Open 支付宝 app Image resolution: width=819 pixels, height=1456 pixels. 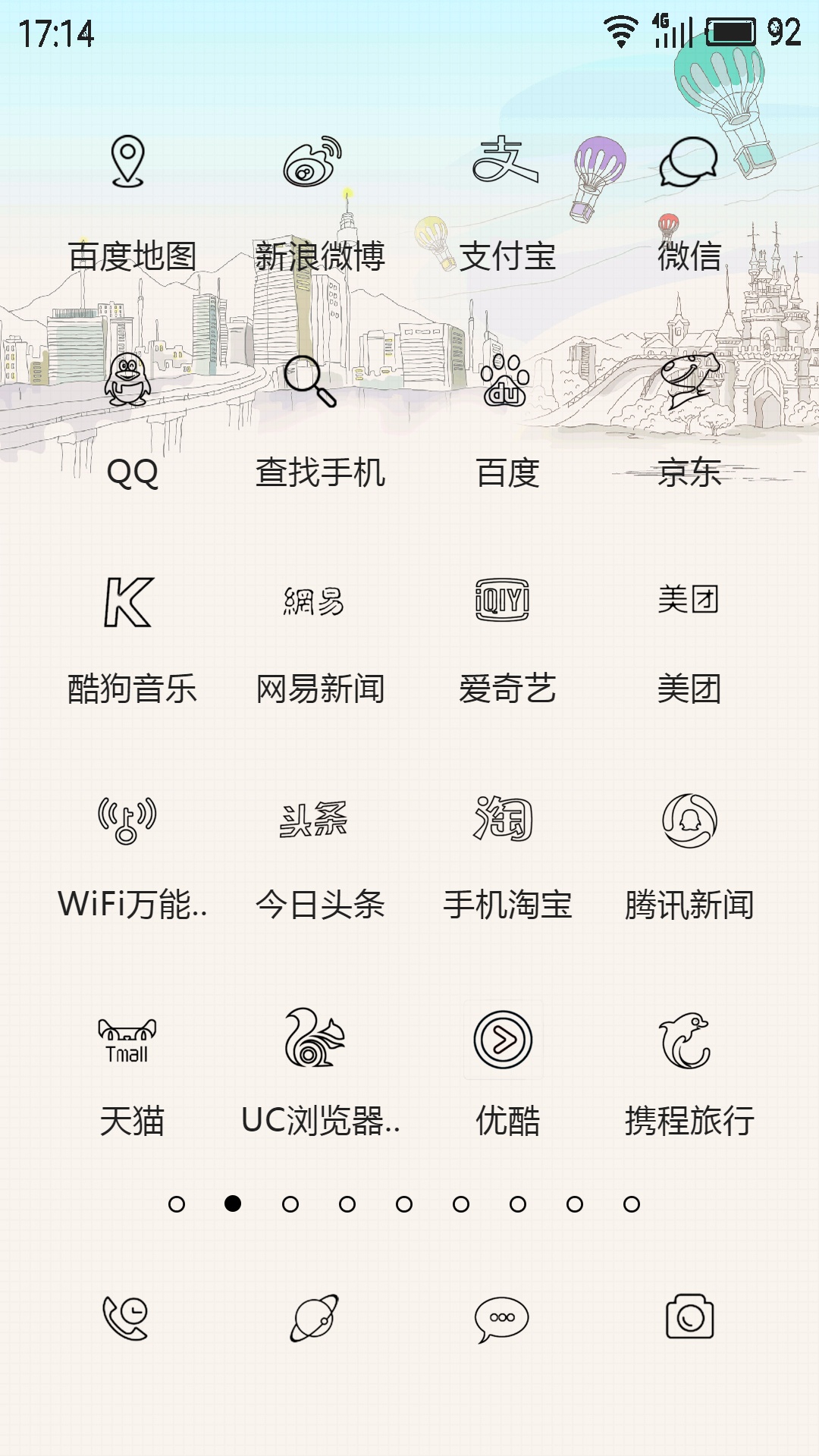tap(504, 161)
